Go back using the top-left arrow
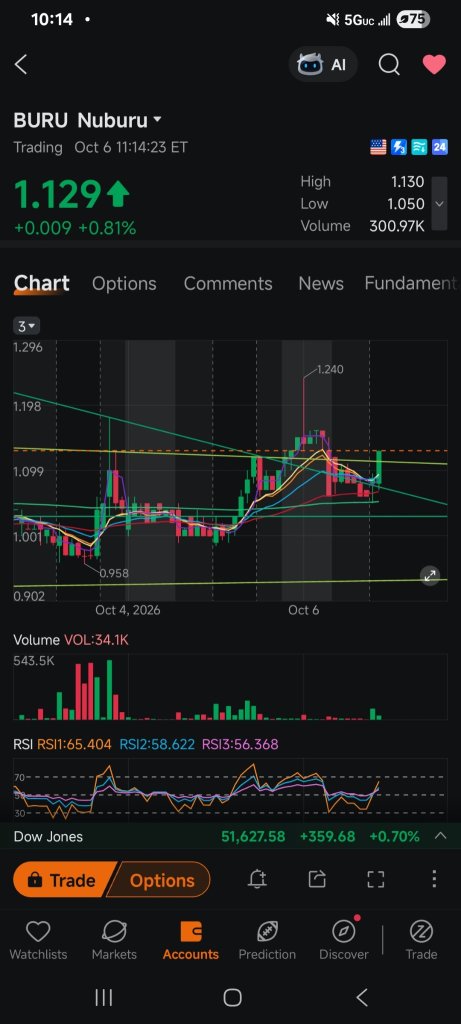This screenshot has width=461, height=1024. pos(21,65)
